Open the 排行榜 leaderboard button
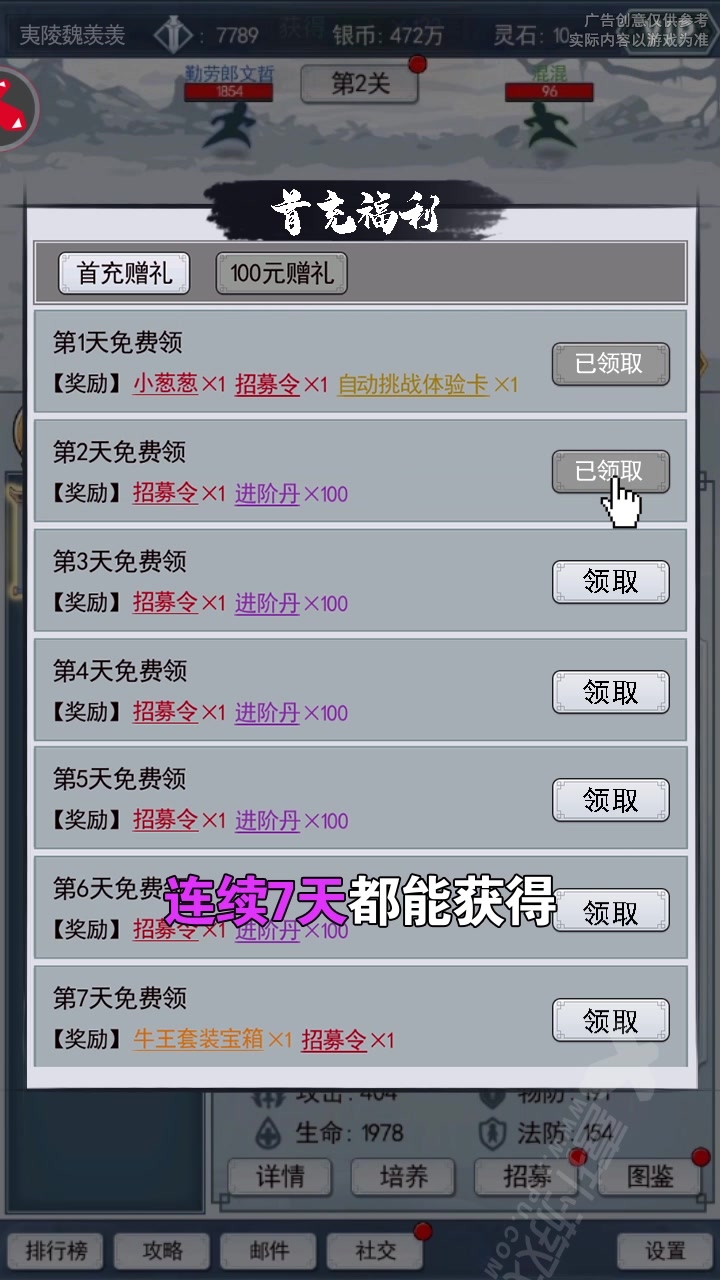 (x=56, y=1251)
